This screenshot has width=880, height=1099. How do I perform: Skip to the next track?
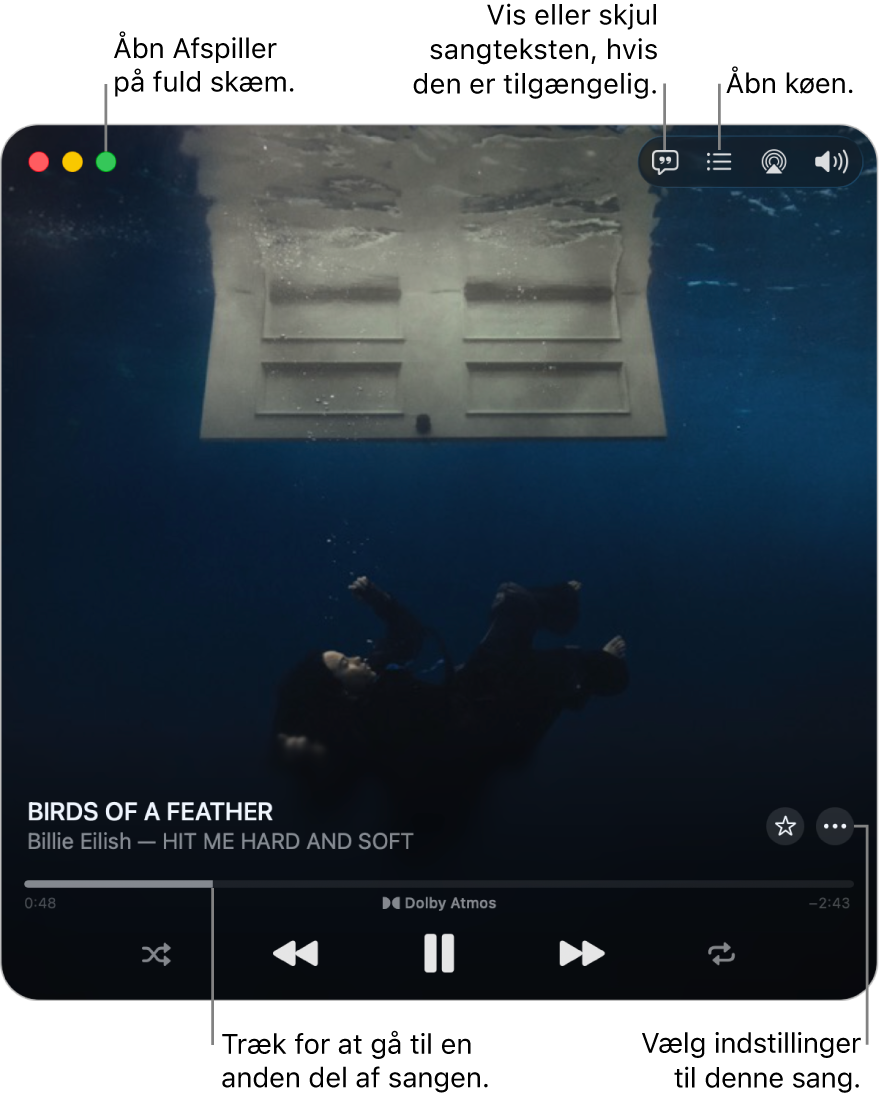click(x=581, y=954)
